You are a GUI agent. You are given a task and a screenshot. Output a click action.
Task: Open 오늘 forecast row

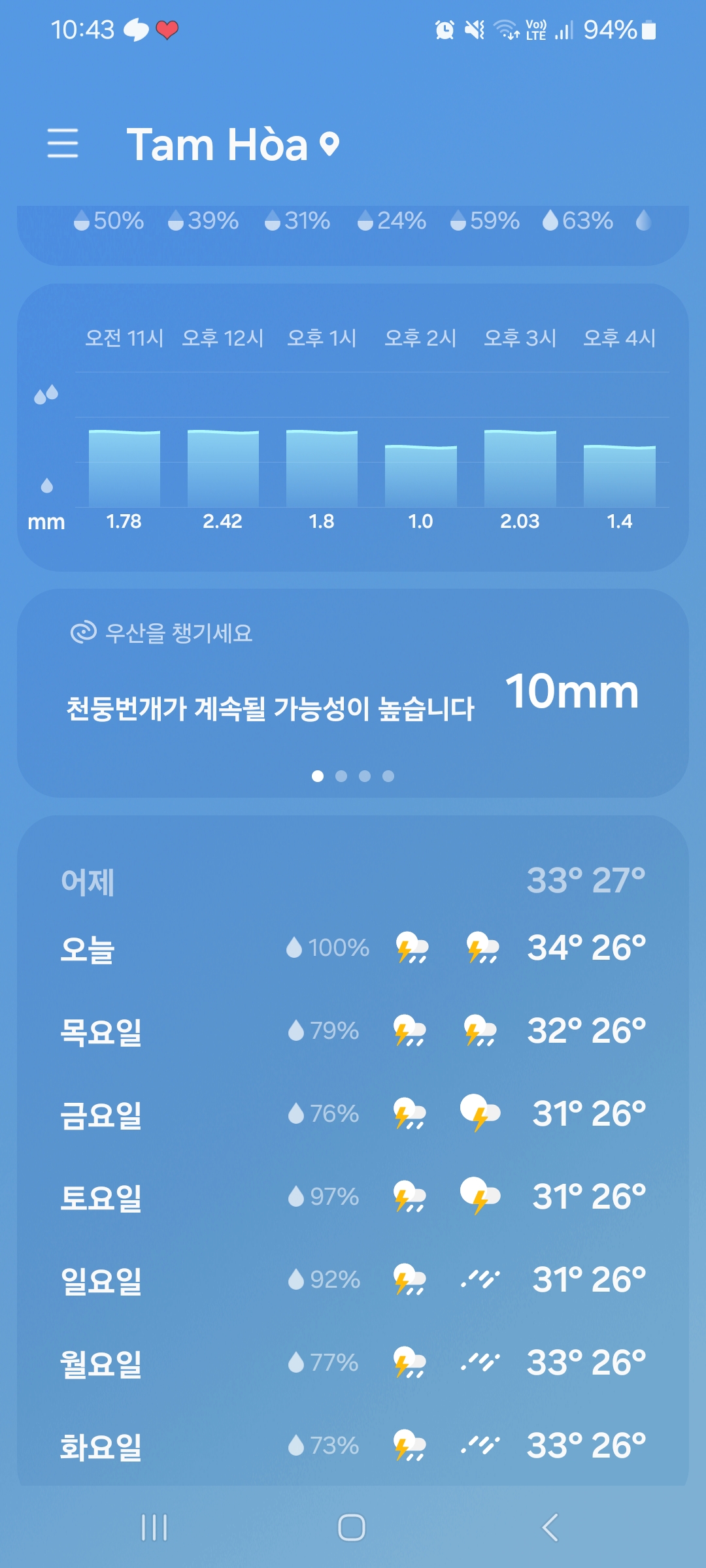tap(353, 948)
